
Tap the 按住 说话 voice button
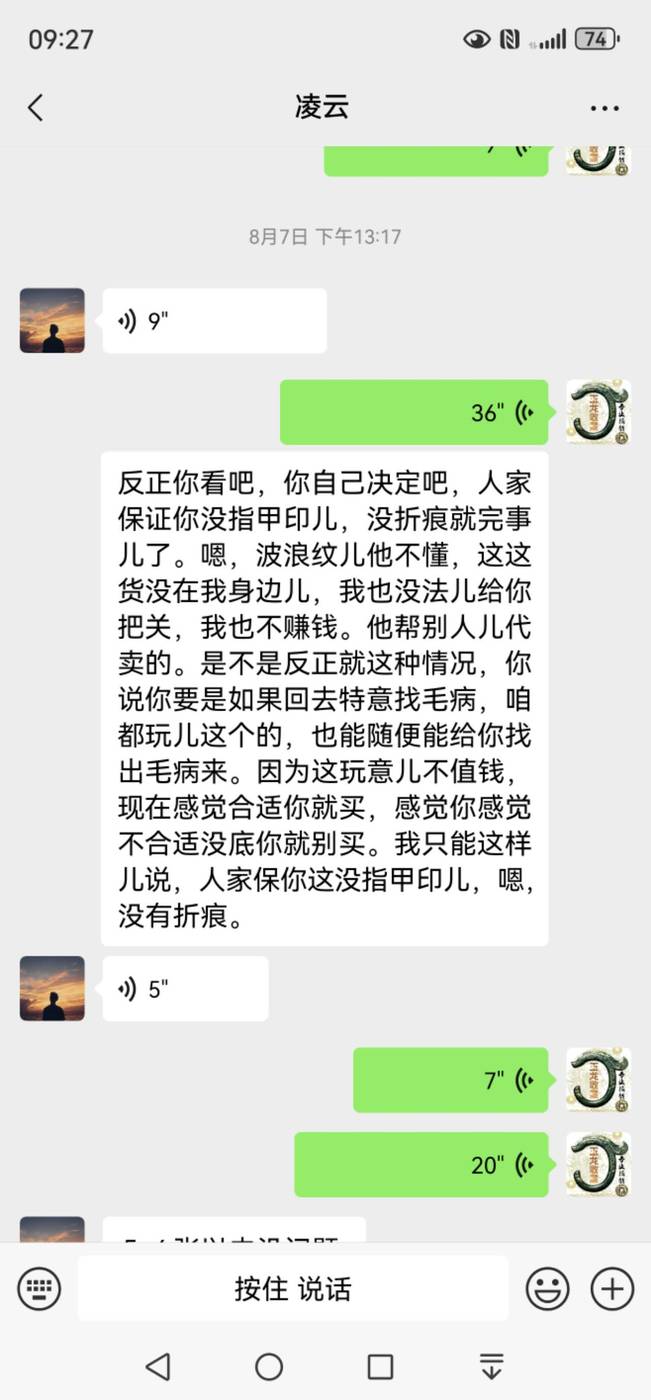tap(293, 1289)
